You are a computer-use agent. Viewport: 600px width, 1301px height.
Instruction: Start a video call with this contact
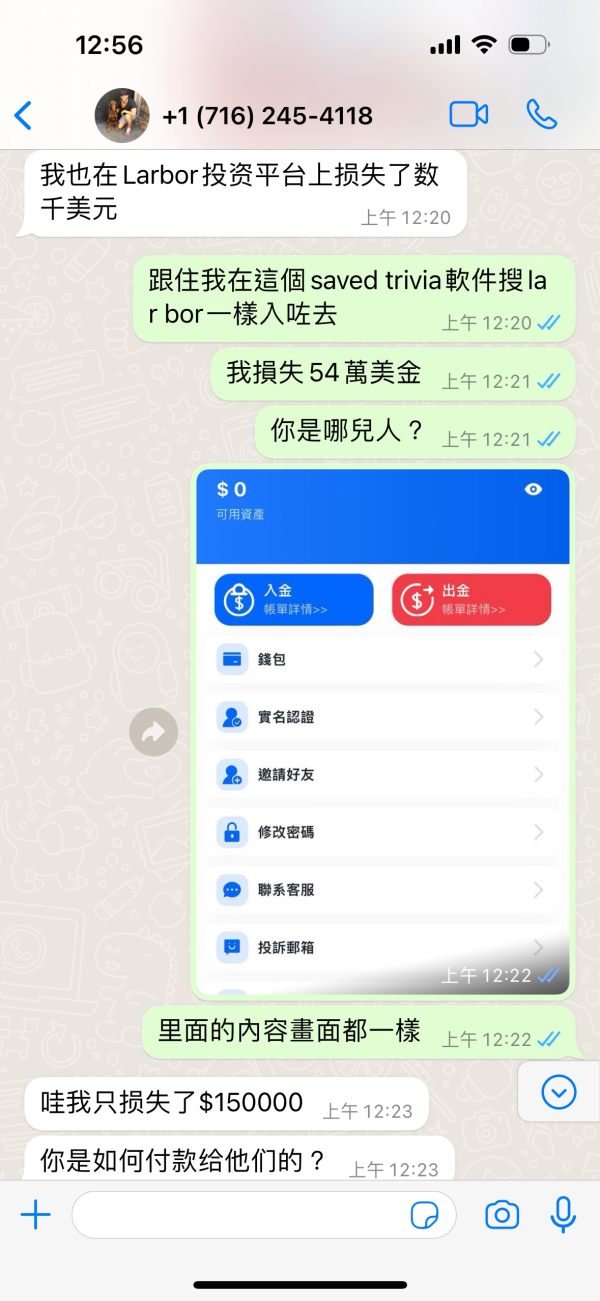(468, 115)
